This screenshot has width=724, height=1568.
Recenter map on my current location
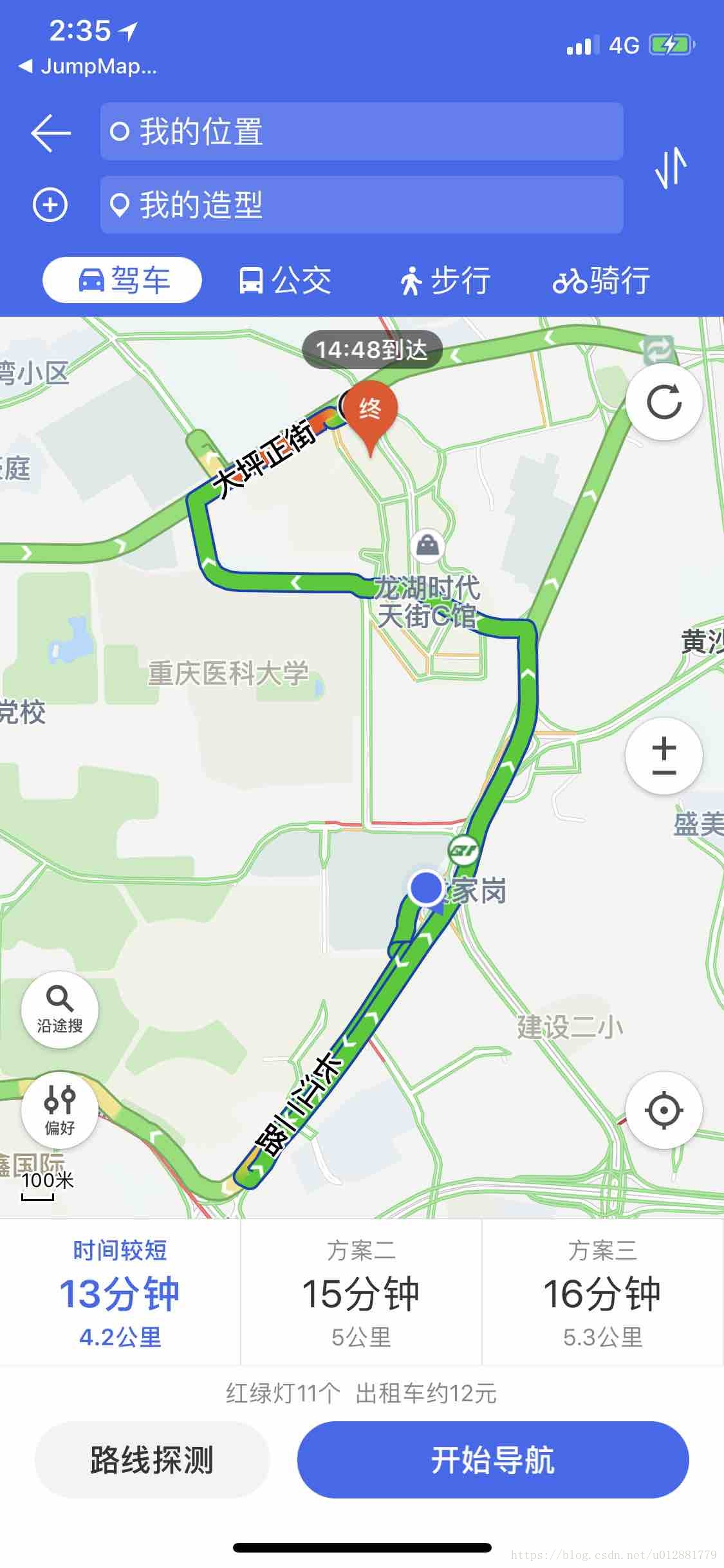[x=664, y=1110]
